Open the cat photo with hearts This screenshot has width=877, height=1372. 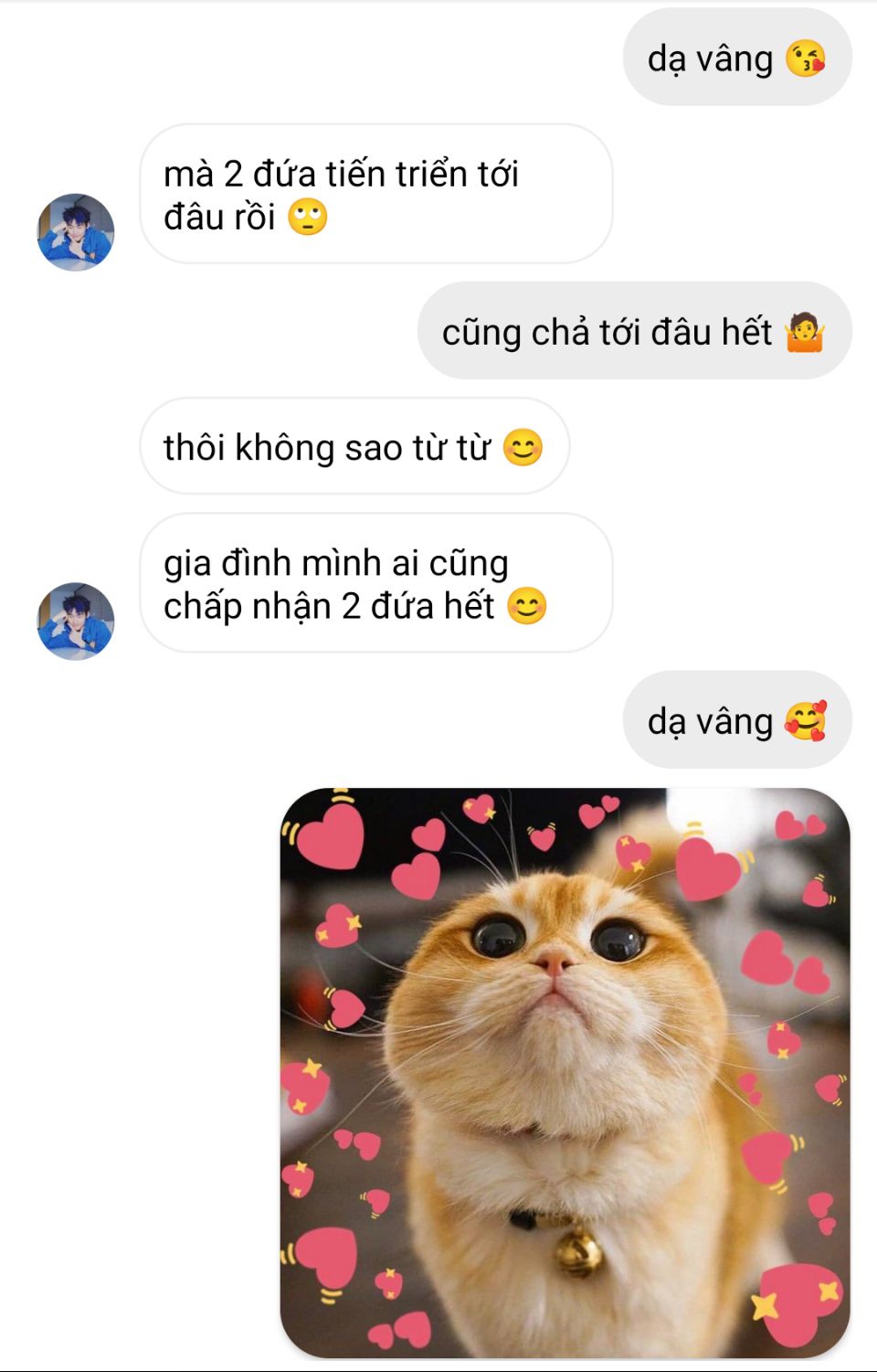[565, 1072]
